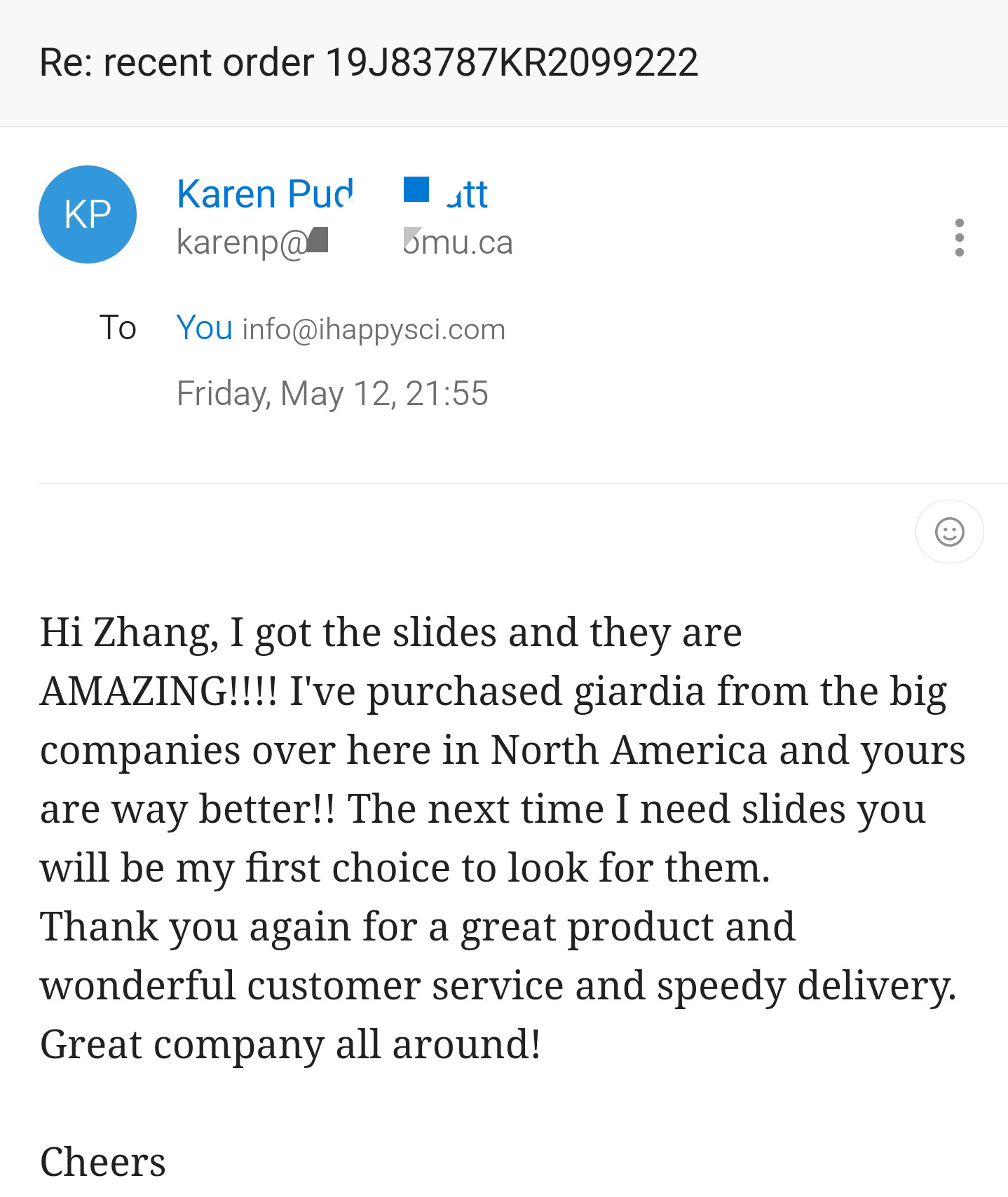
Task: React to the email with emoji
Action: pos(949,532)
